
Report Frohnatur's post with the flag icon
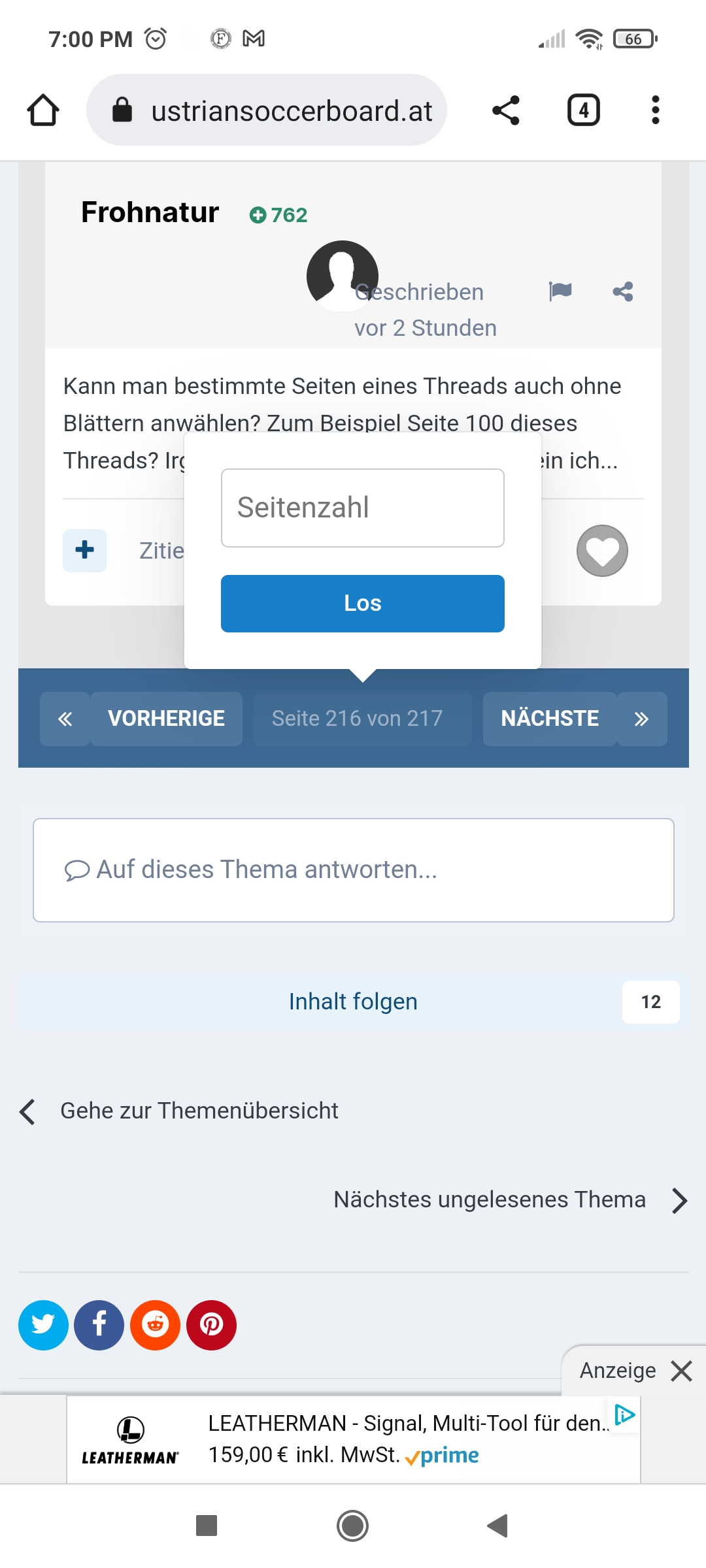560,291
